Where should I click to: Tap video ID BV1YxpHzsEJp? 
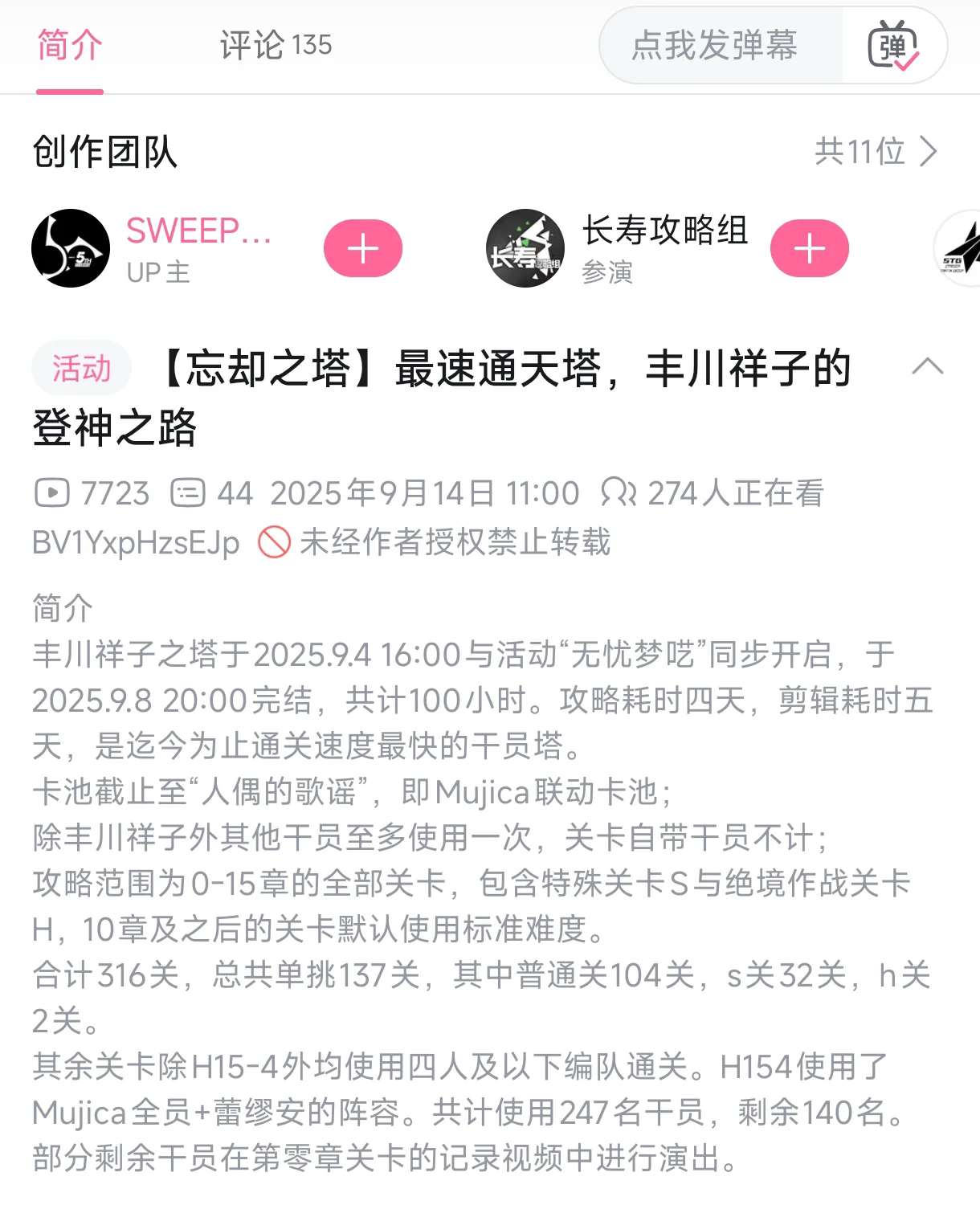tap(136, 543)
